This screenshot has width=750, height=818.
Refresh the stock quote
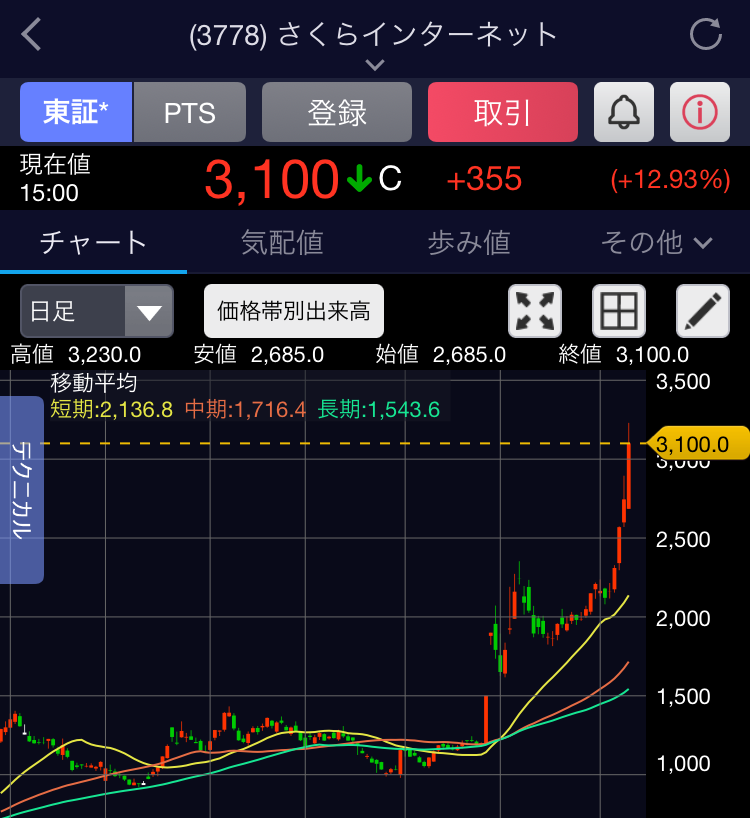click(705, 35)
